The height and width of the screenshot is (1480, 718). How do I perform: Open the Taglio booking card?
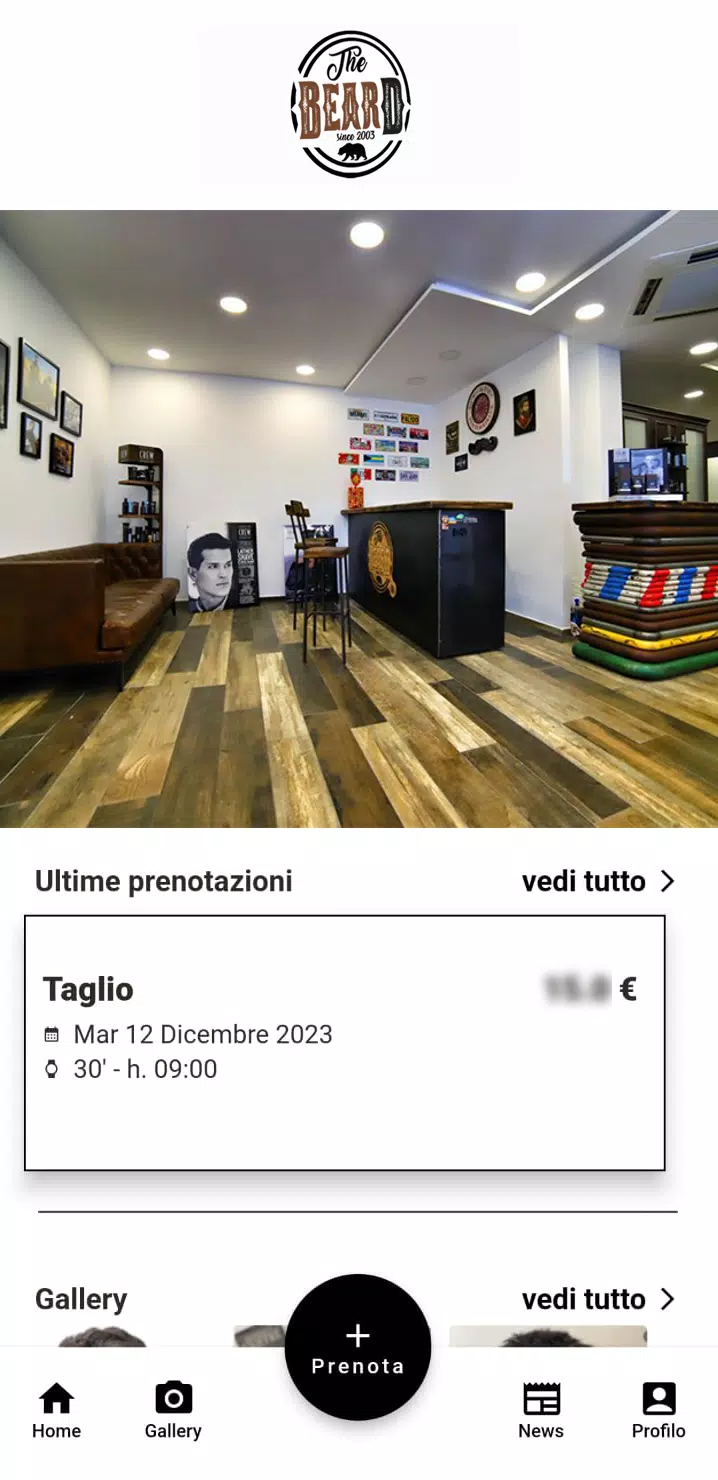pyautogui.click(x=344, y=1042)
